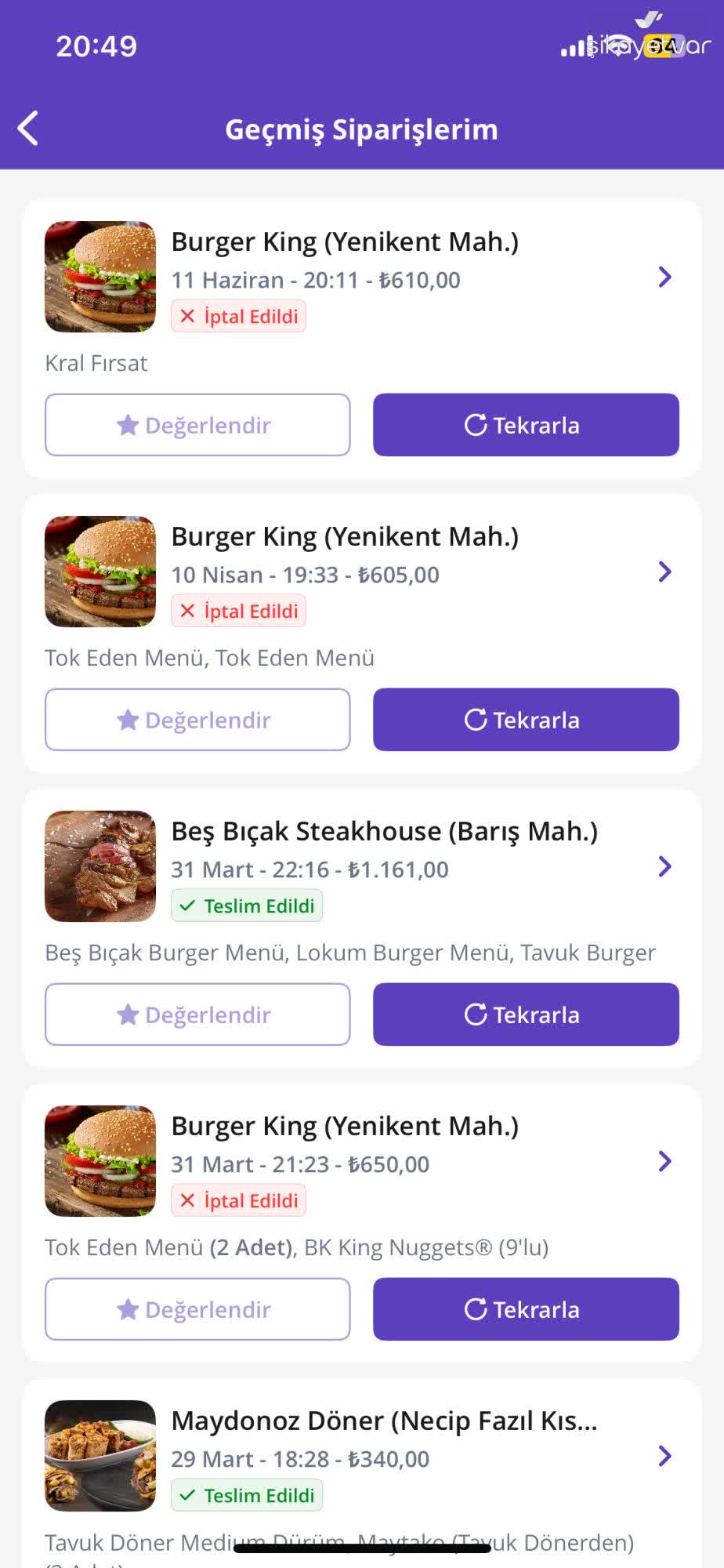Toggle the Teslim Edildi status badge on Beş Bıçak Steakhouse

click(246, 906)
